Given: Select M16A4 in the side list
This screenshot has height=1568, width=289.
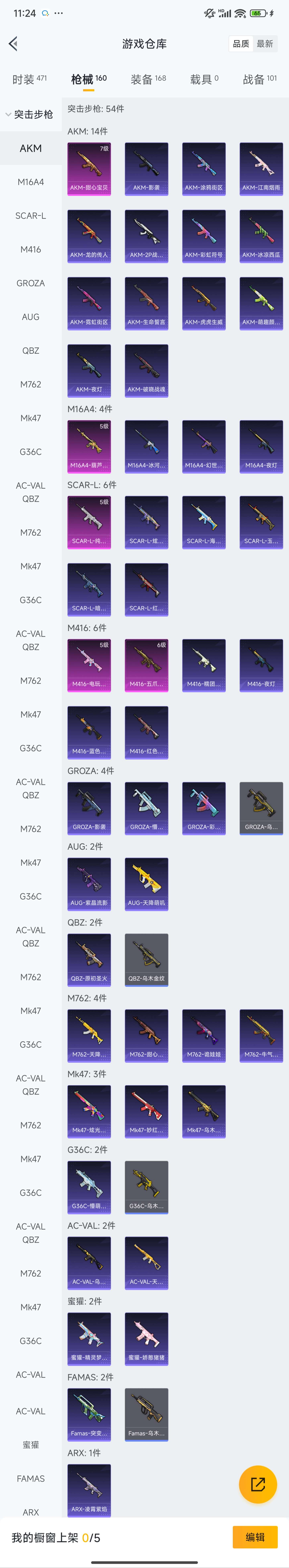Looking at the screenshot, I should pos(31,182).
